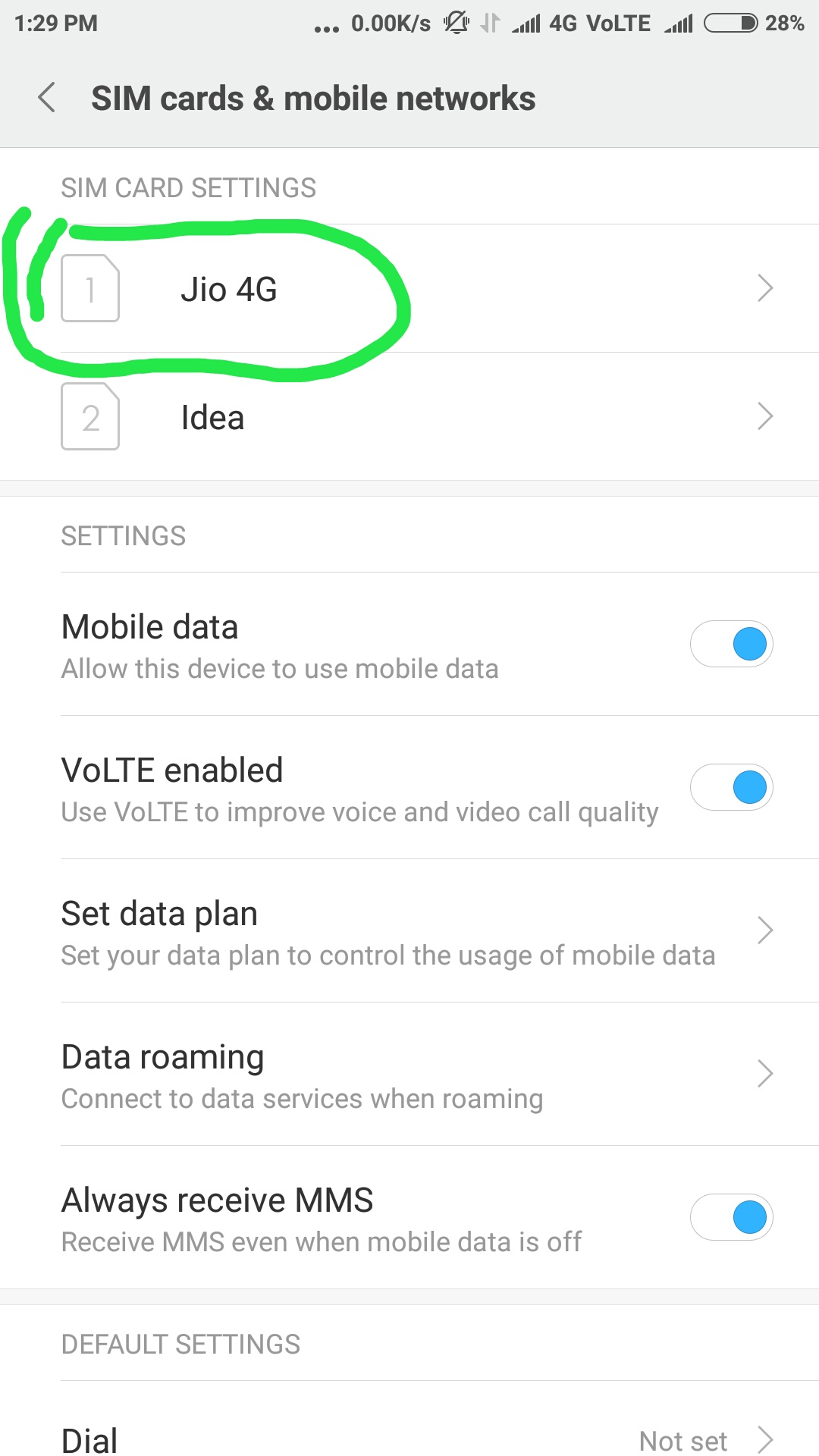819x1456 pixels.
Task: Open Set data plan
Action: 409,931
